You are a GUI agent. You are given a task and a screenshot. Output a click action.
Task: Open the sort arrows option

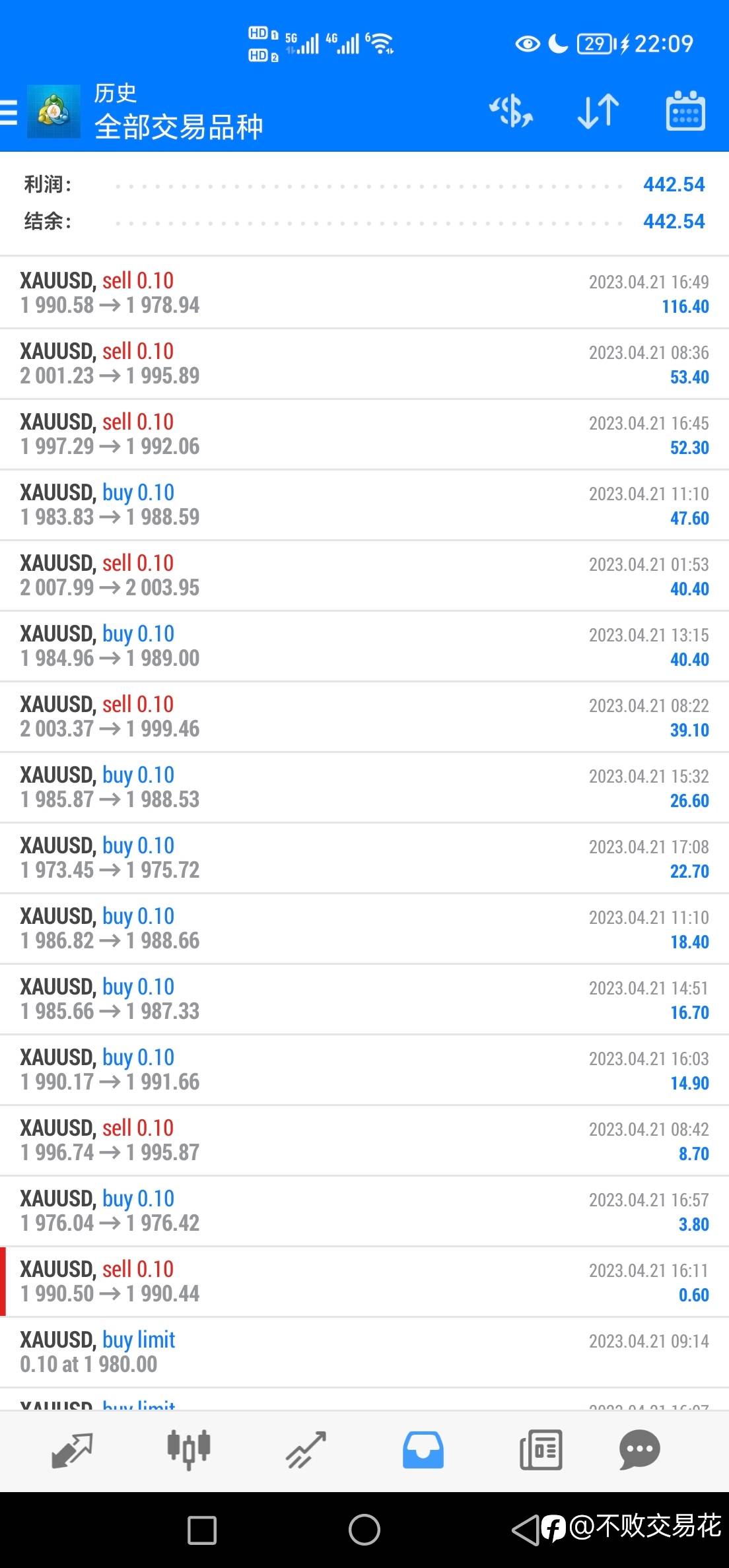pyautogui.click(x=598, y=111)
